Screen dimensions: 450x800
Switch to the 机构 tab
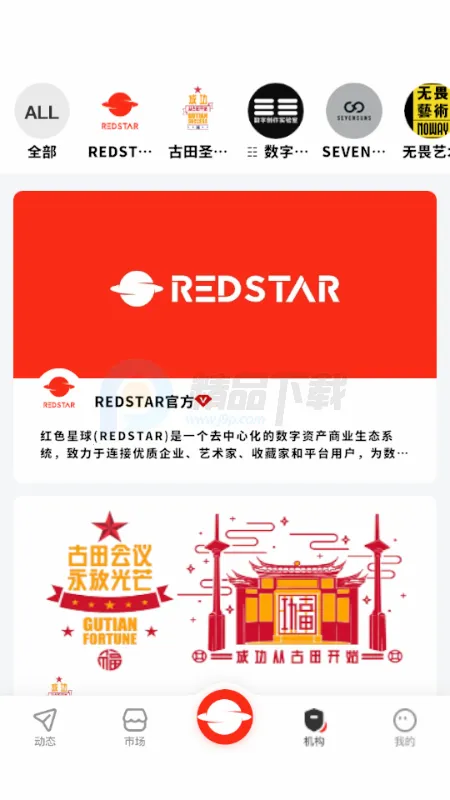click(314, 727)
